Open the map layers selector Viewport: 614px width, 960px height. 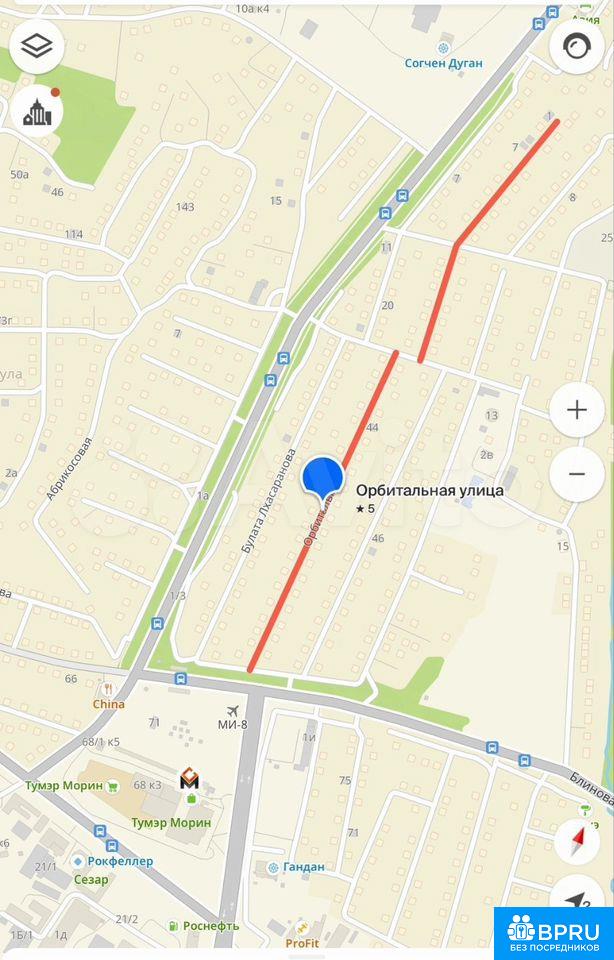pos(37,46)
